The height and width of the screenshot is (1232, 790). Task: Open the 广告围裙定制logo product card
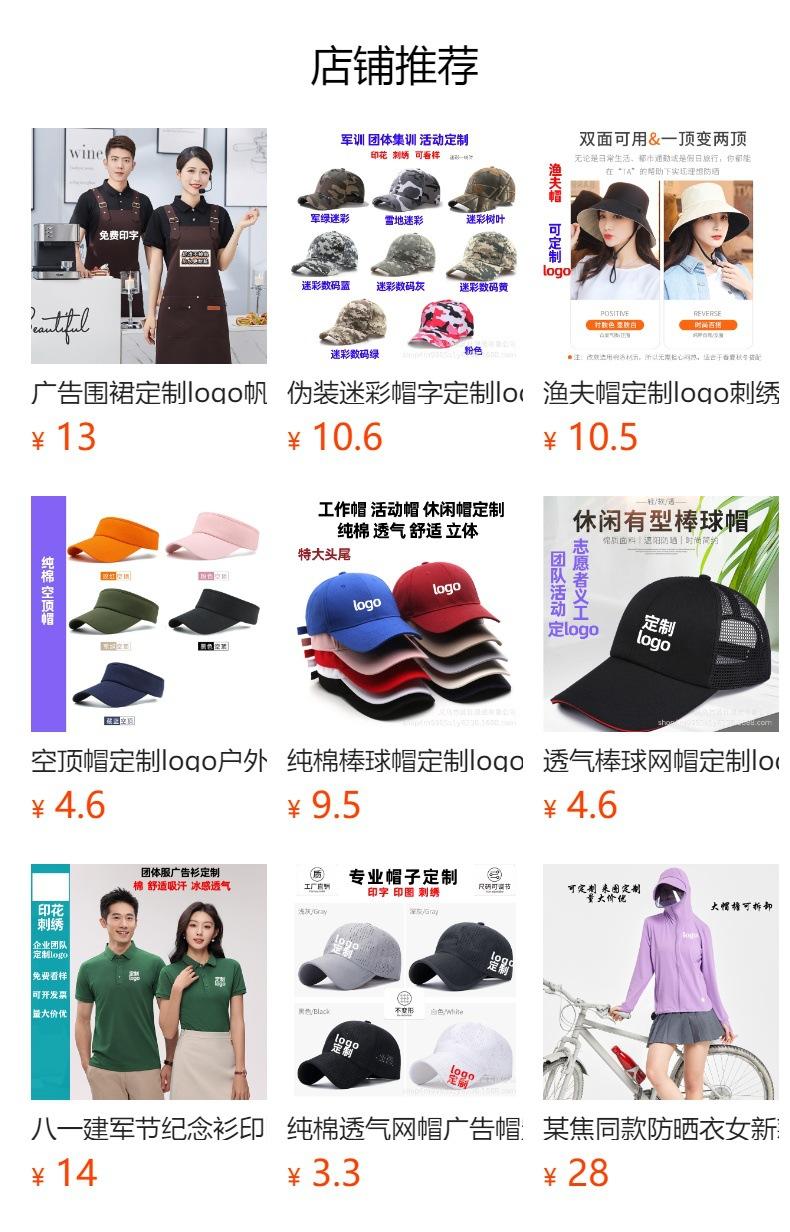(149, 291)
